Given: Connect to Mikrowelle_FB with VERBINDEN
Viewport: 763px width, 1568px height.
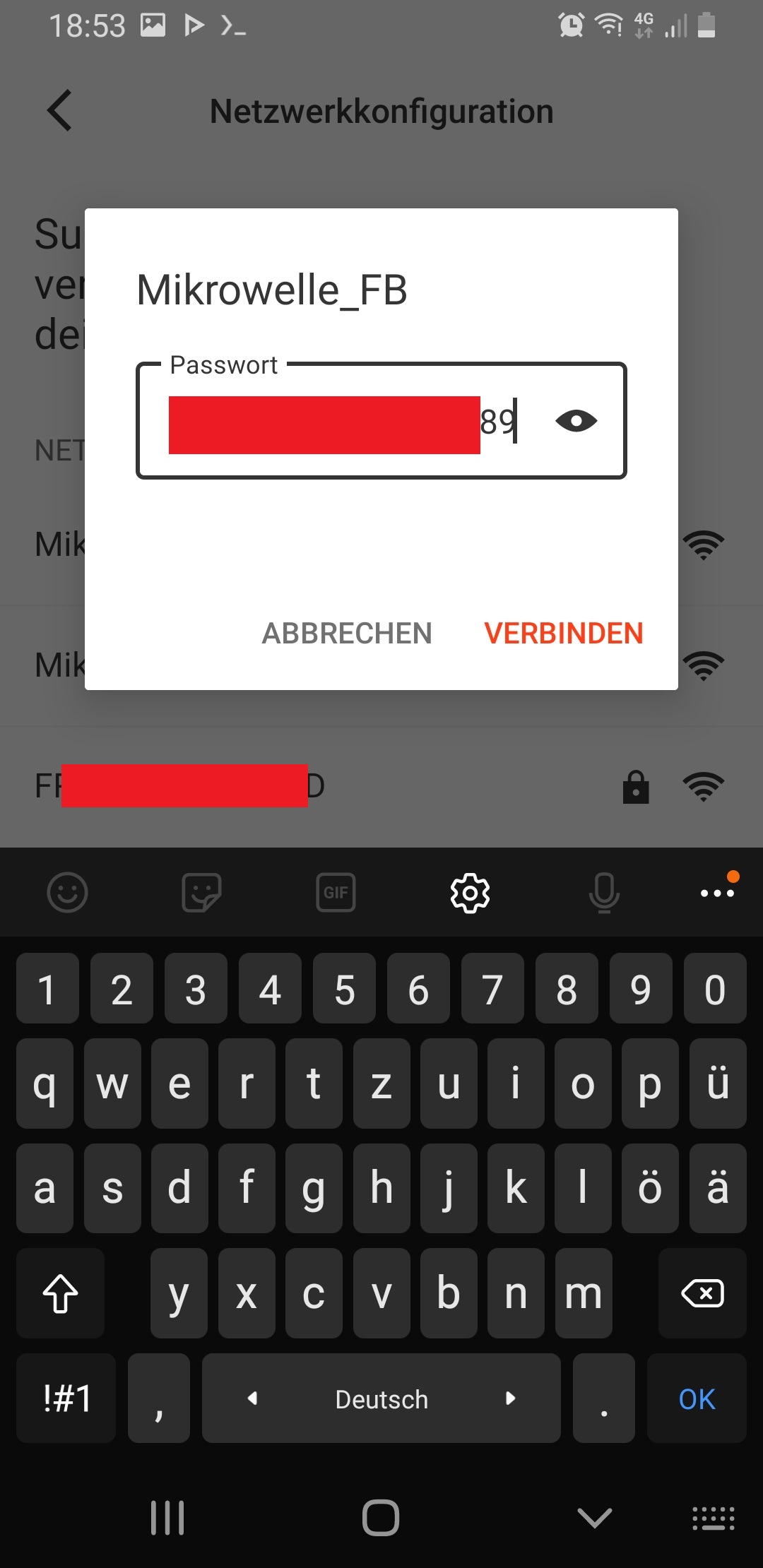Looking at the screenshot, I should click(x=563, y=634).
